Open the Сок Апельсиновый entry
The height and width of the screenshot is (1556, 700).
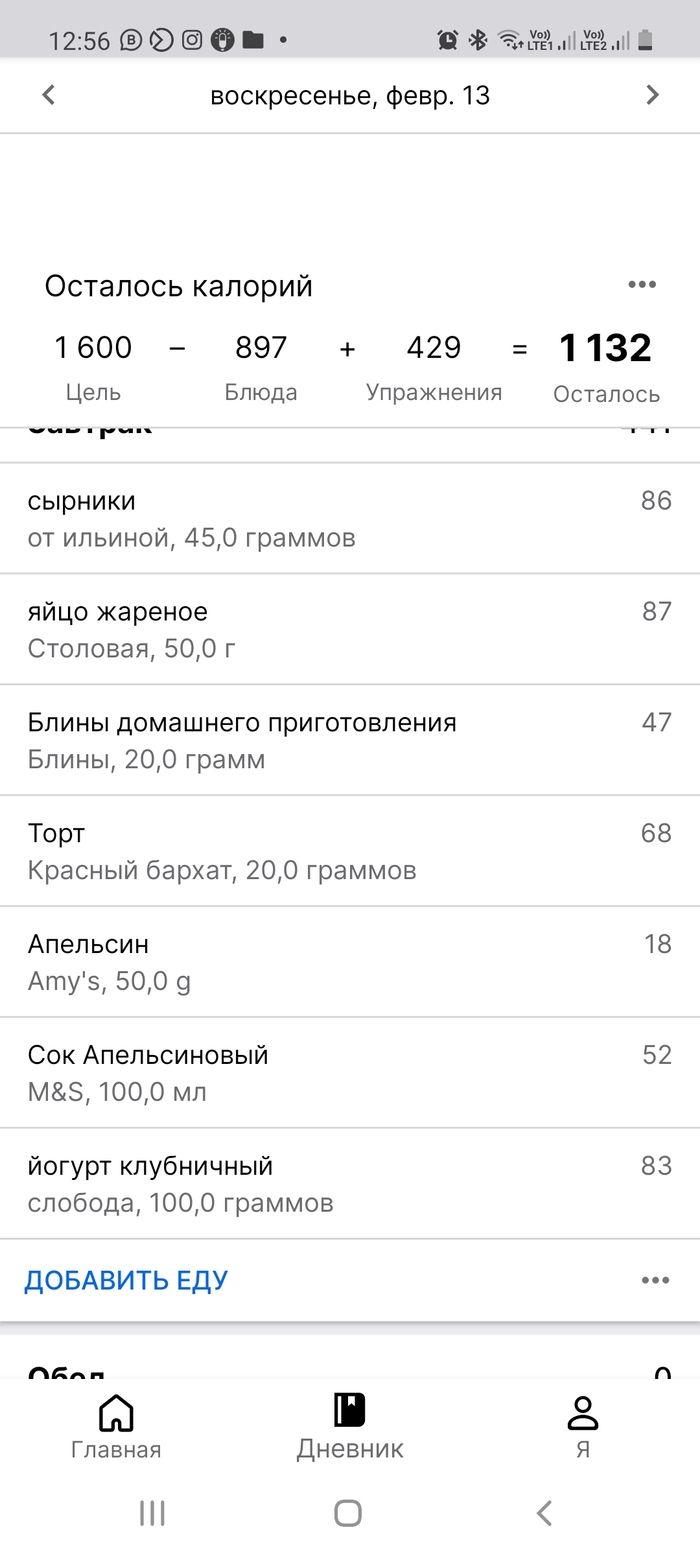coord(350,1073)
